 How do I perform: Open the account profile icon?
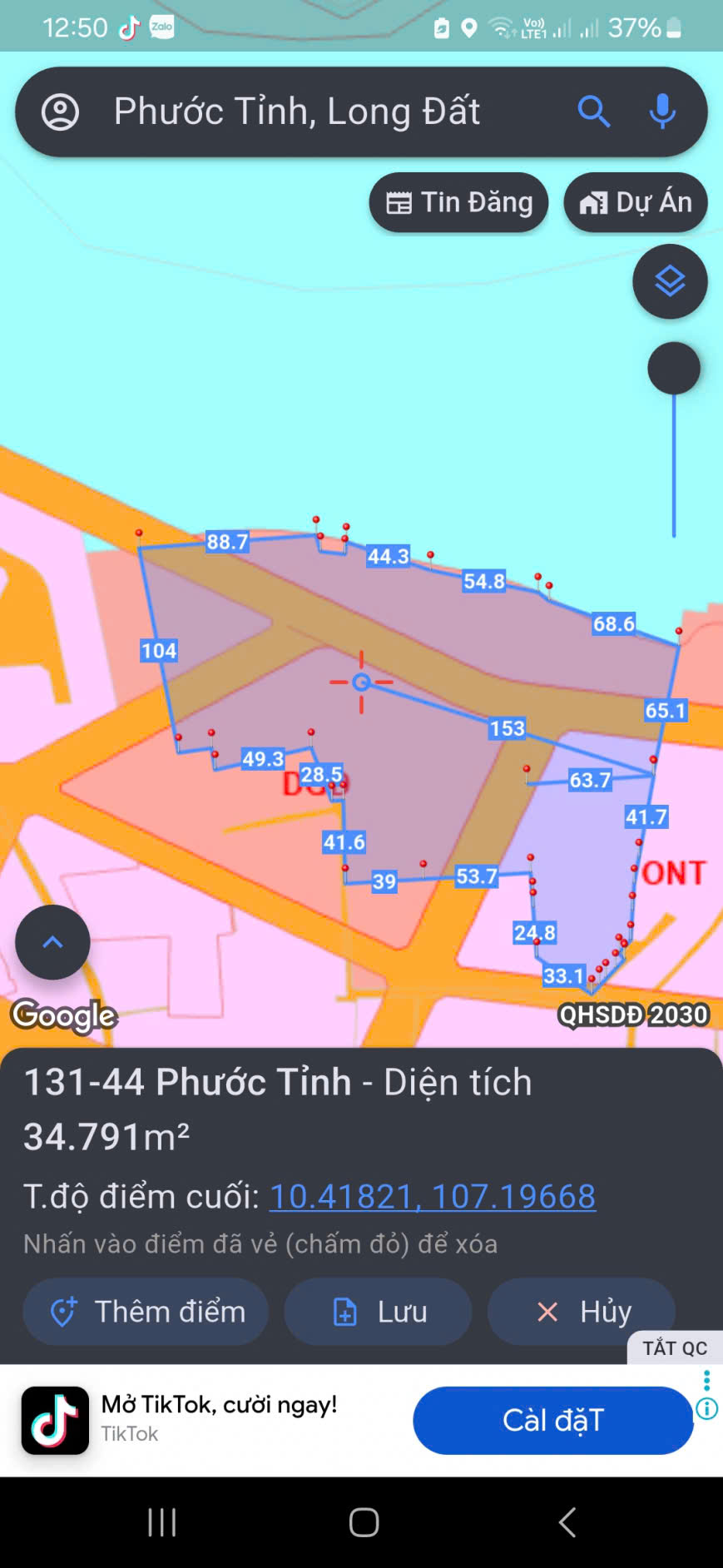(x=60, y=112)
